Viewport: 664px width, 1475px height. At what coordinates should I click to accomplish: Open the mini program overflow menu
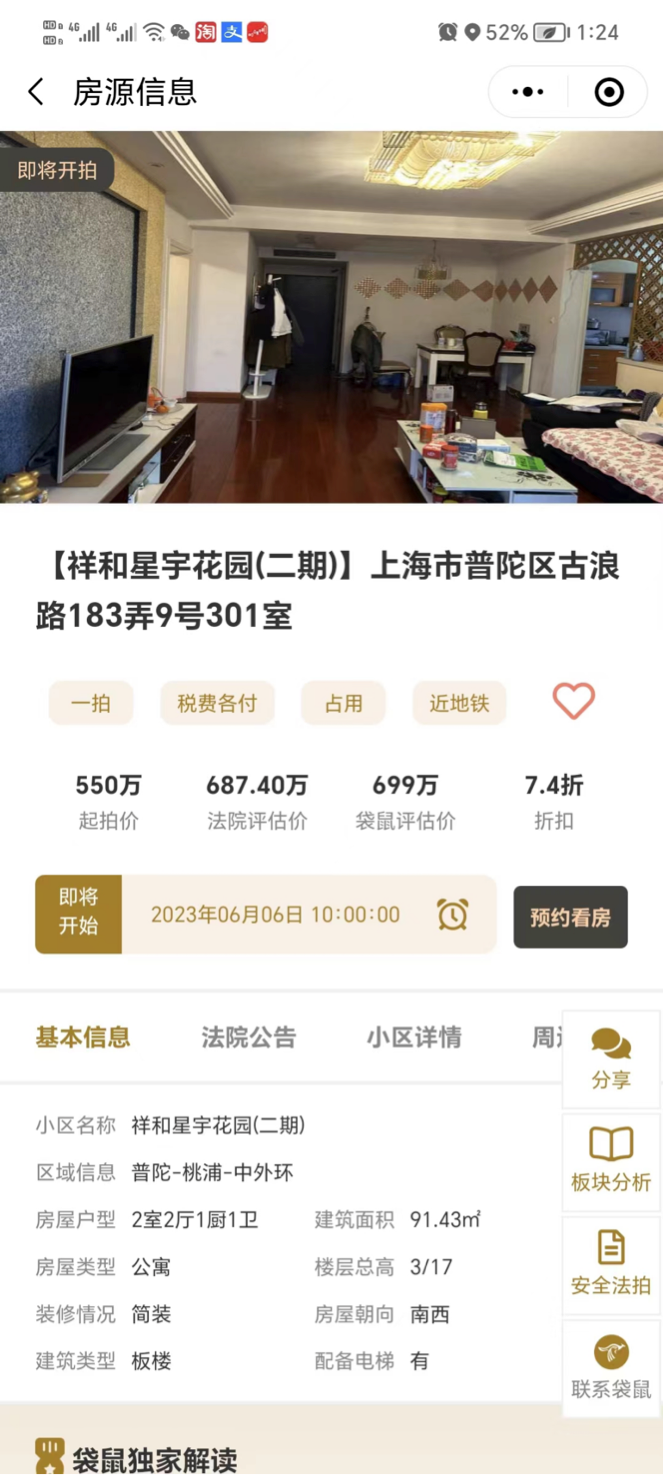click(x=527, y=93)
